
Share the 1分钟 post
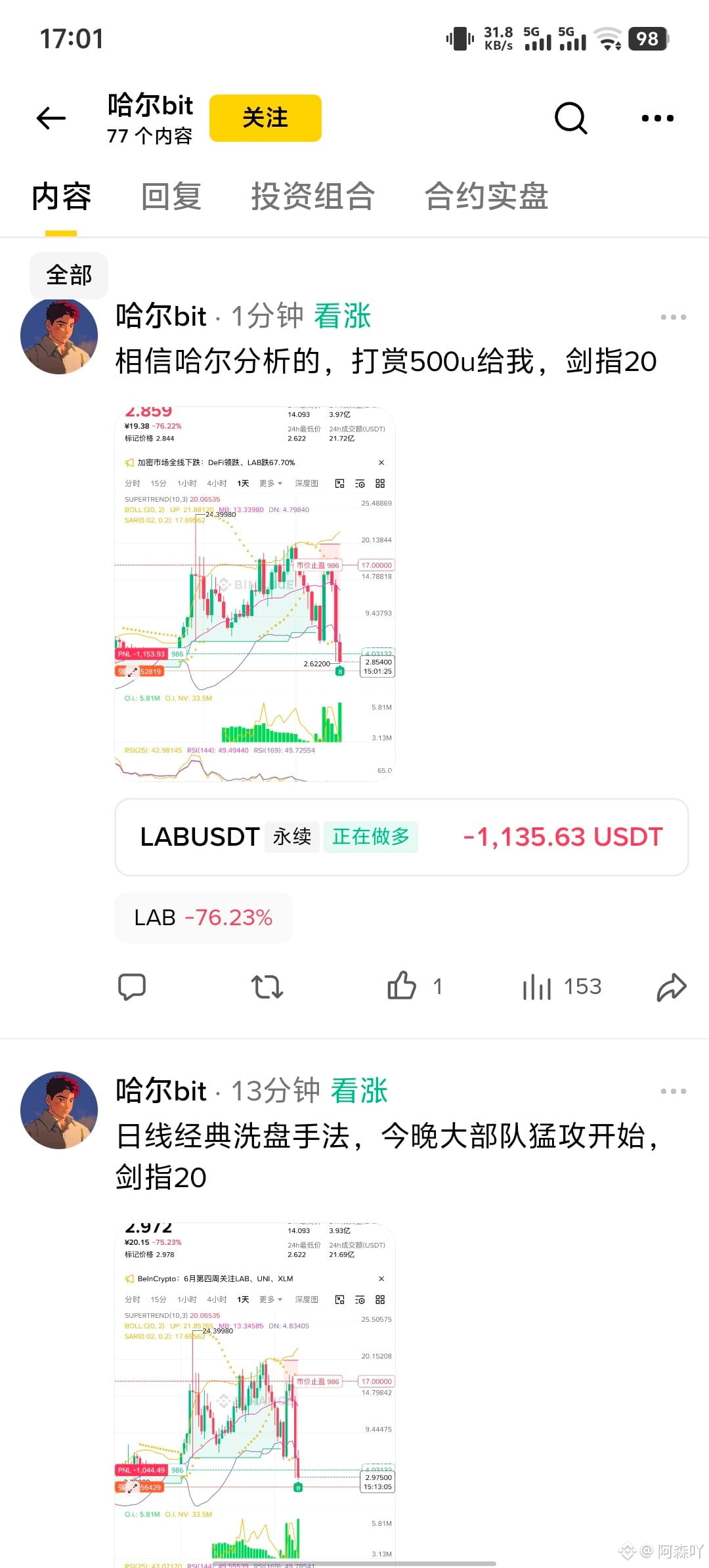click(x=672, y=987)
